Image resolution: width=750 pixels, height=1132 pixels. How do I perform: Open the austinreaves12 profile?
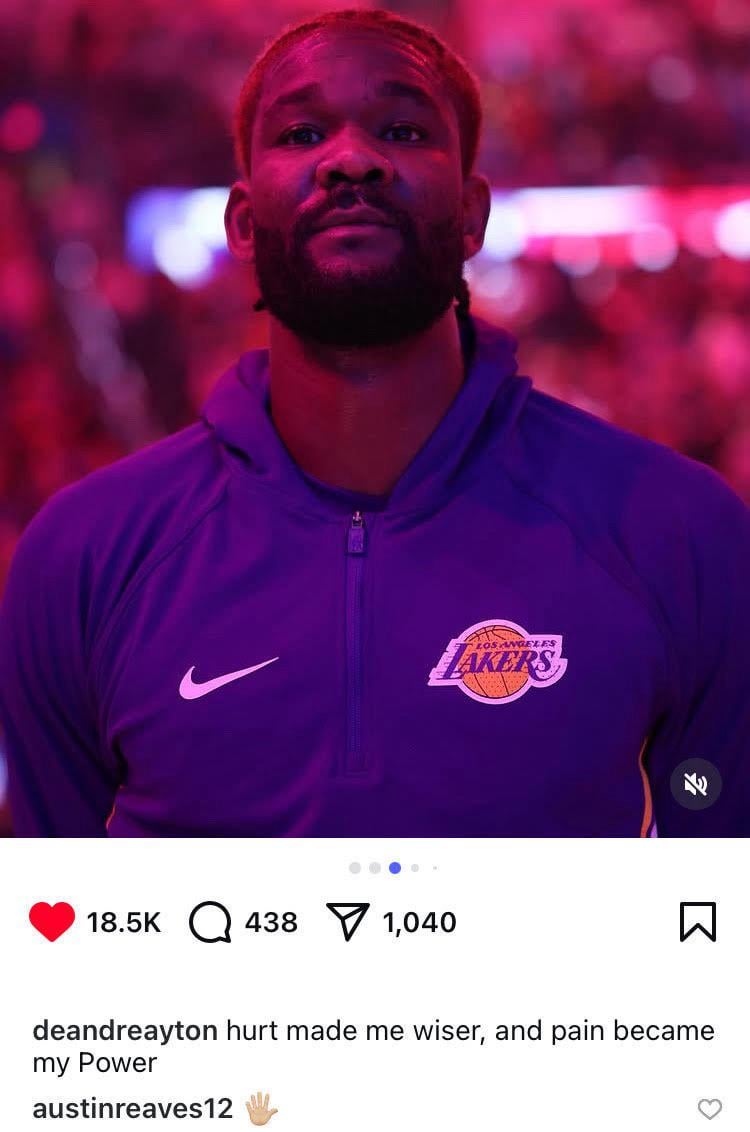[x=133, y=1108]
